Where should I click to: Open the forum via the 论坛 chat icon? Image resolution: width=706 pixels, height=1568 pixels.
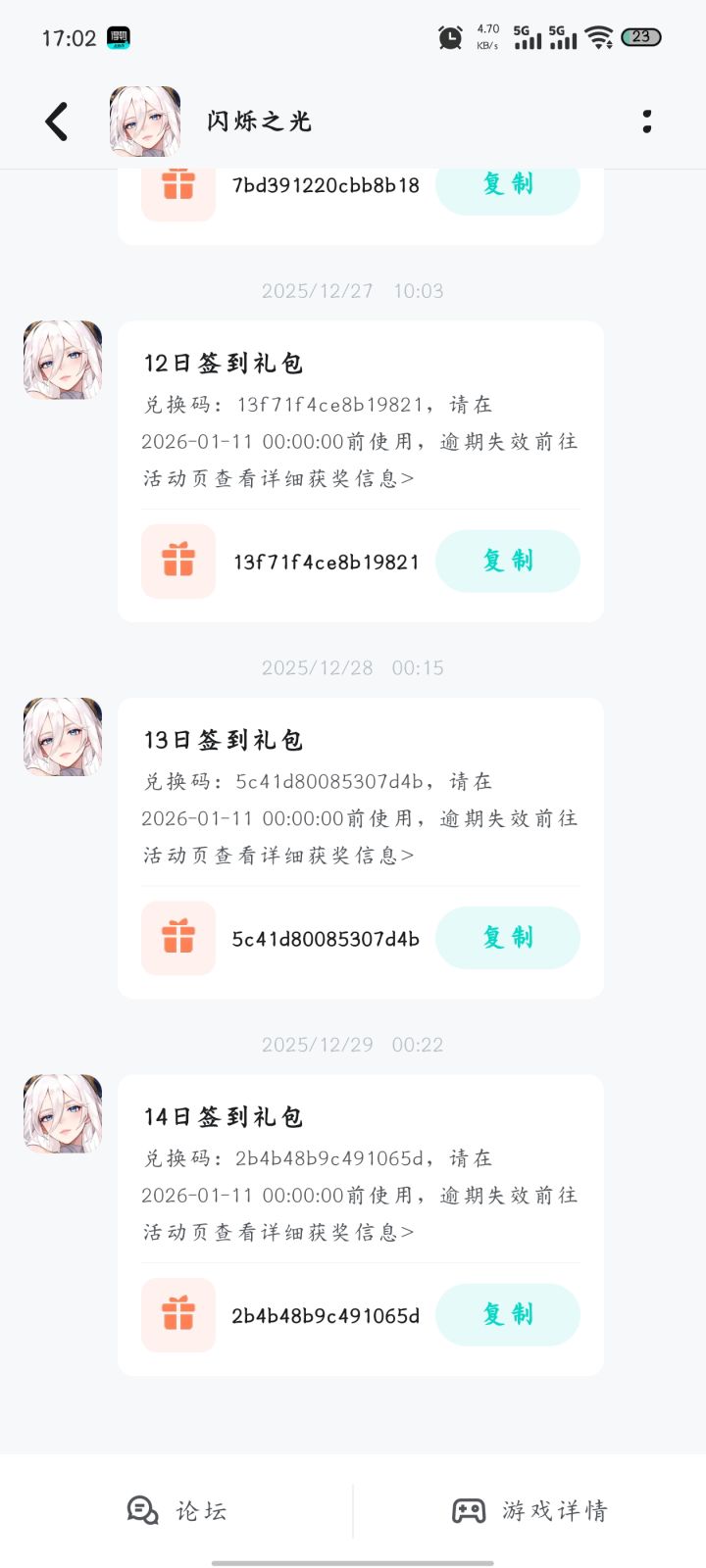point(141,1511)
